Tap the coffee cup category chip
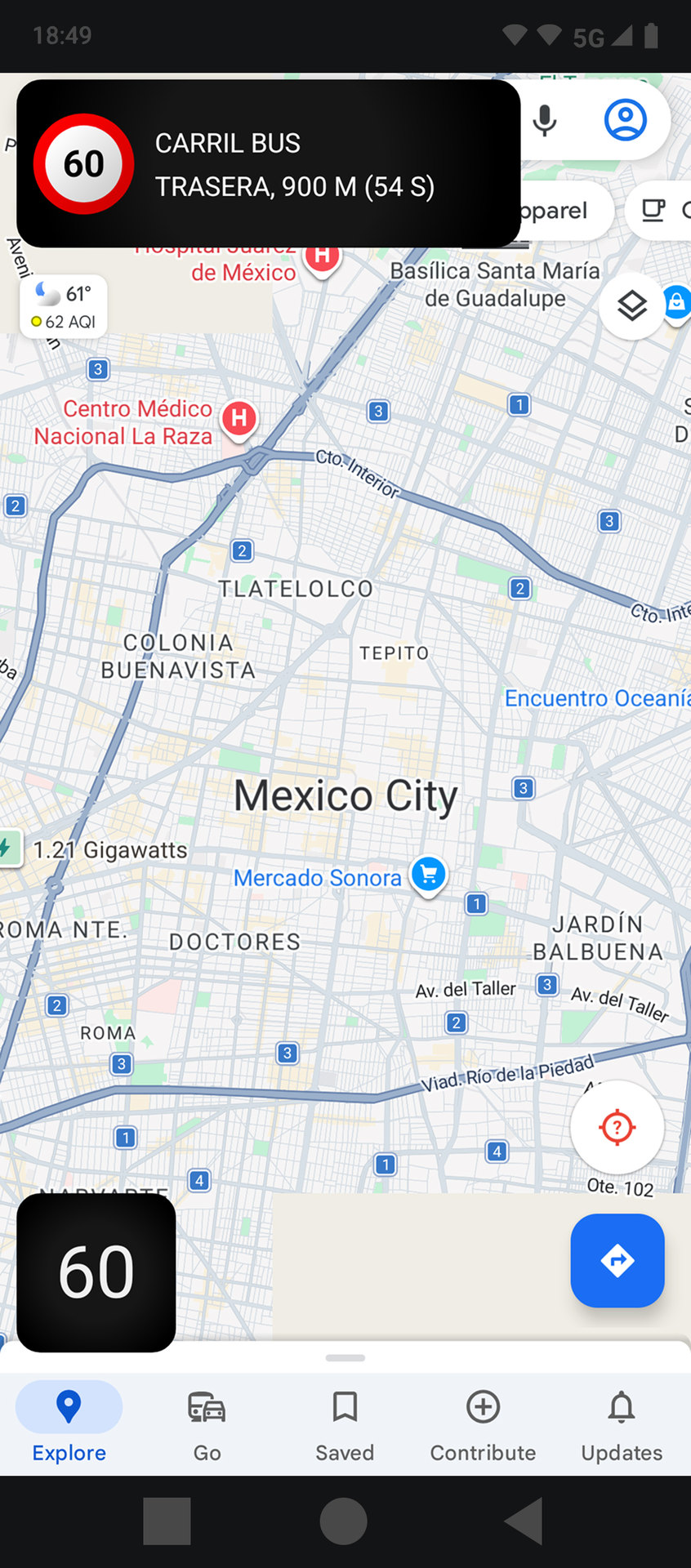The height and width of the screenshot is (1568, 691). tap(659, 211)
